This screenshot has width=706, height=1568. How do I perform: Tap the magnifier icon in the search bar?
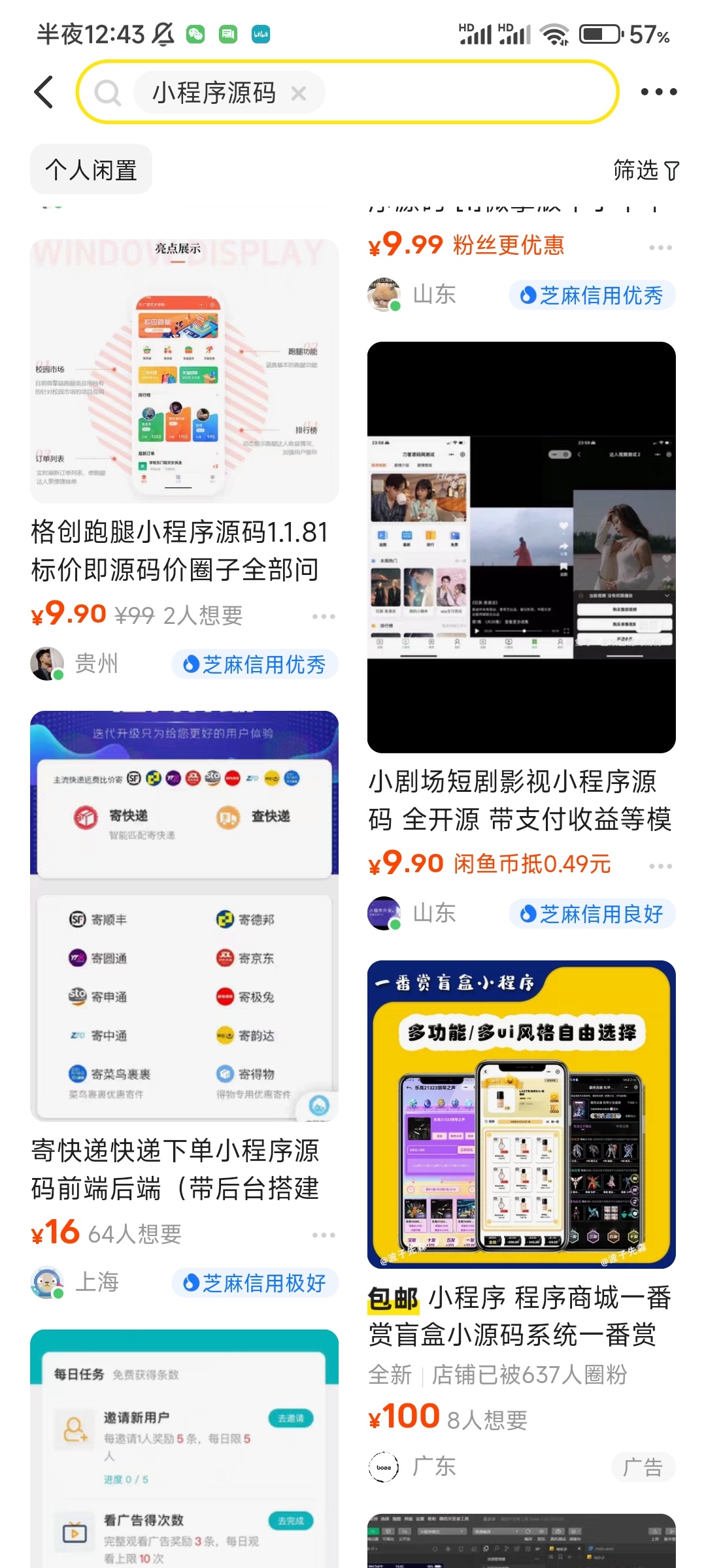coord(109,92)
